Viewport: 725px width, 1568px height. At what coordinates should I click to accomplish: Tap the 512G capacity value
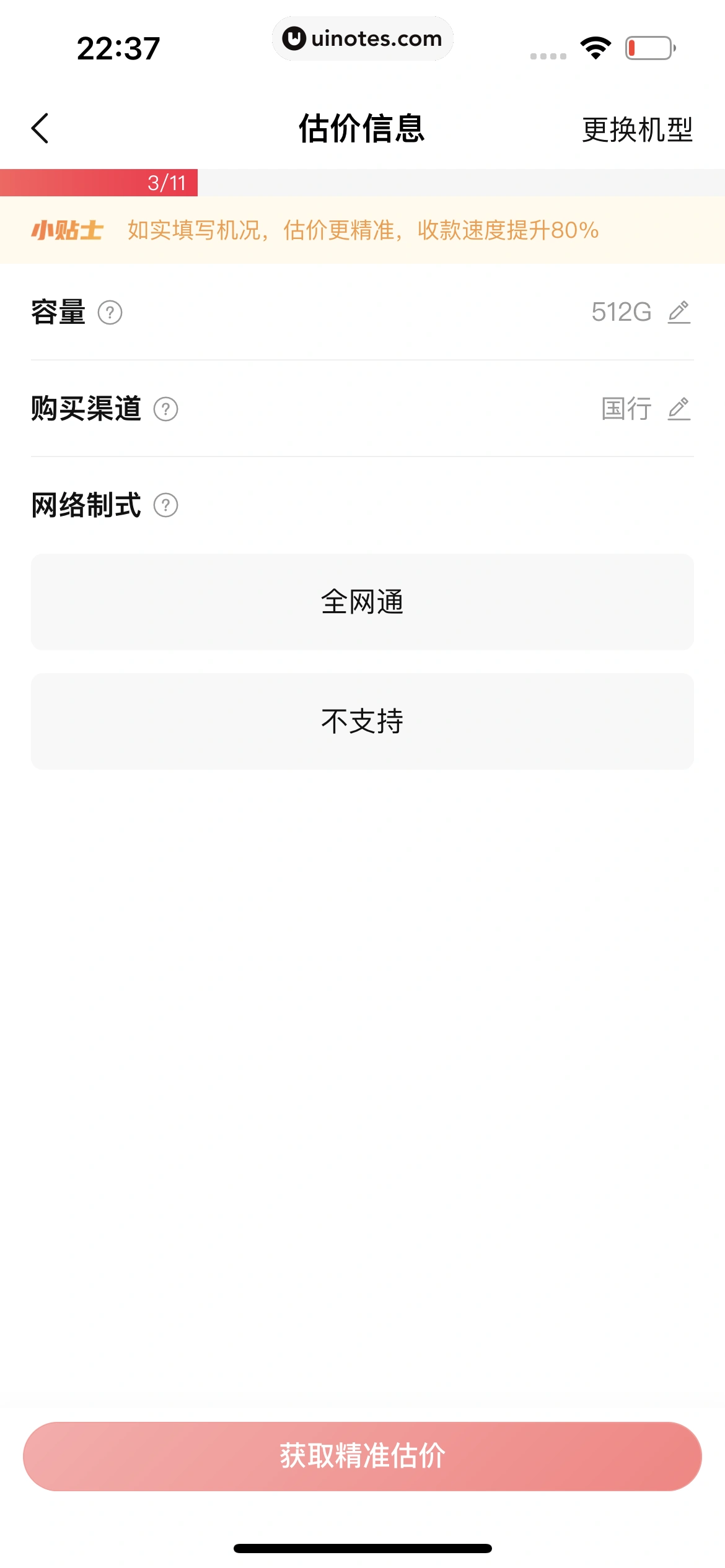click(621, 313)
